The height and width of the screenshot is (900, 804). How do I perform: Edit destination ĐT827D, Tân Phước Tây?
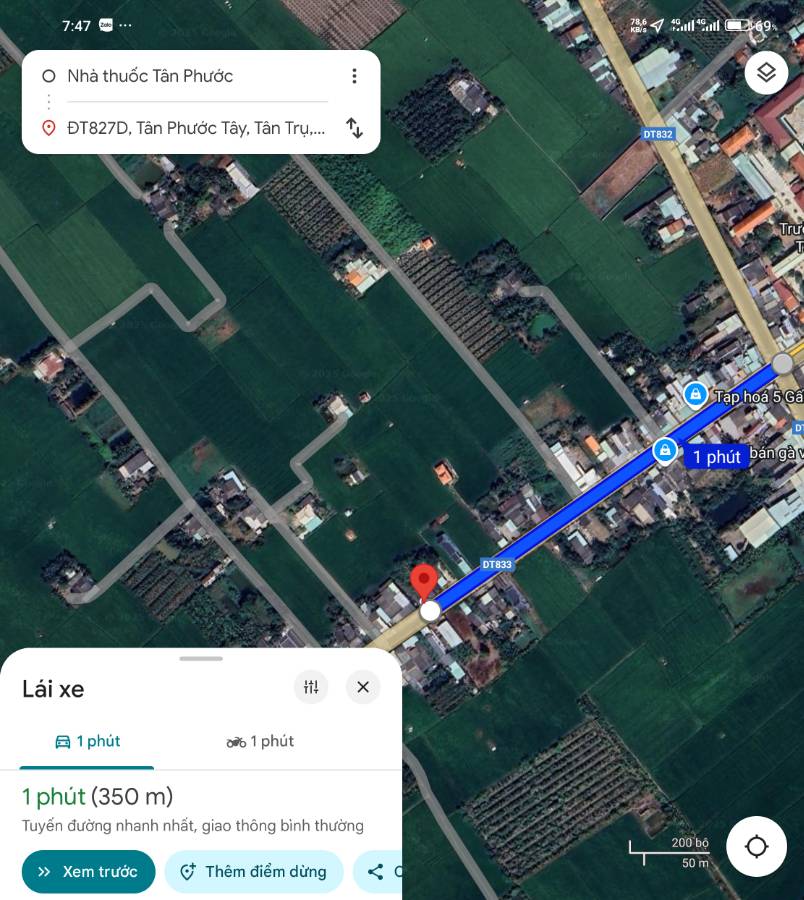195,128
